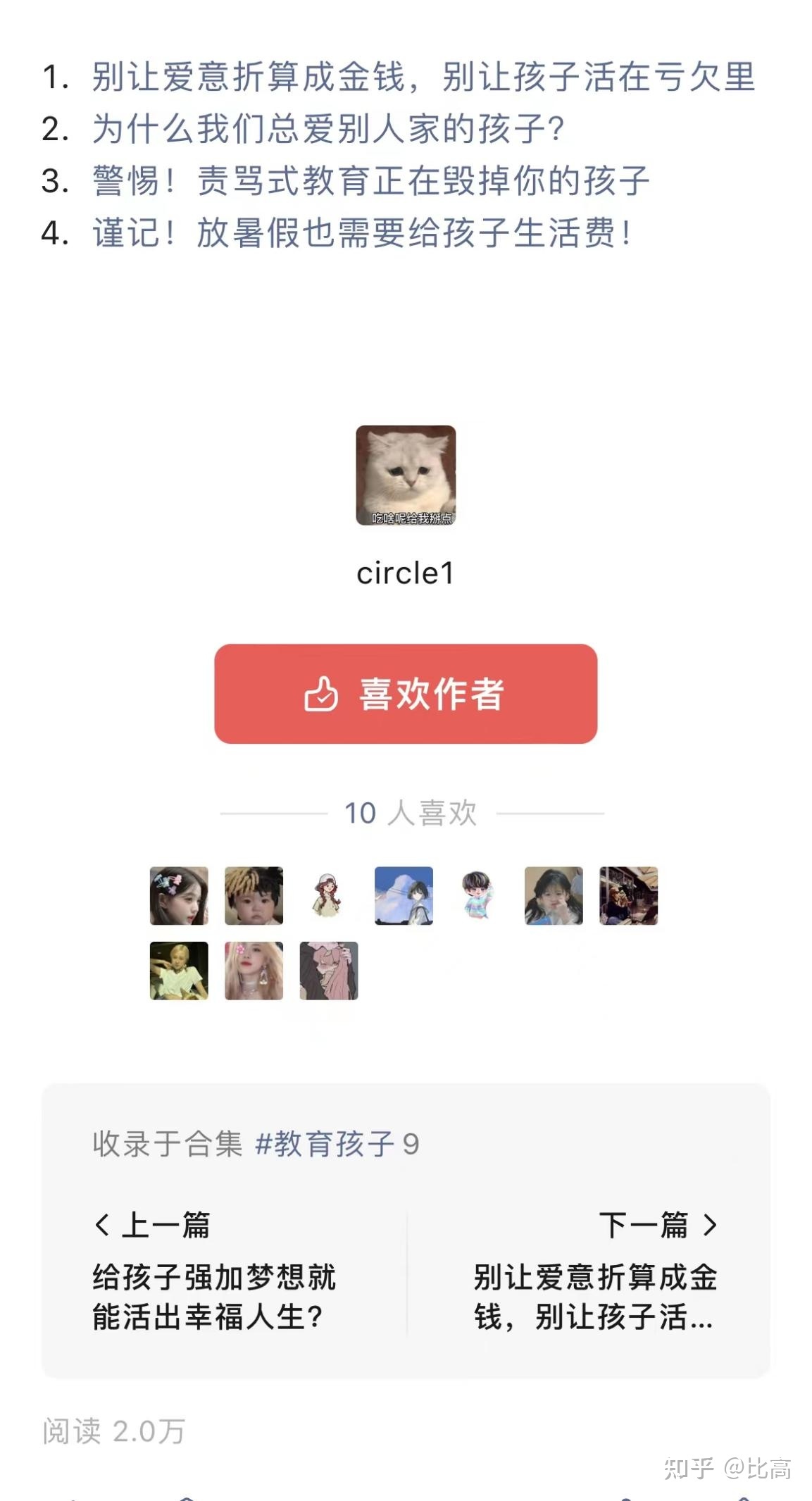Open the link 为什么我们总爱别人家的孩子?
The image size is (812, 1501).
tap(328, 129)
